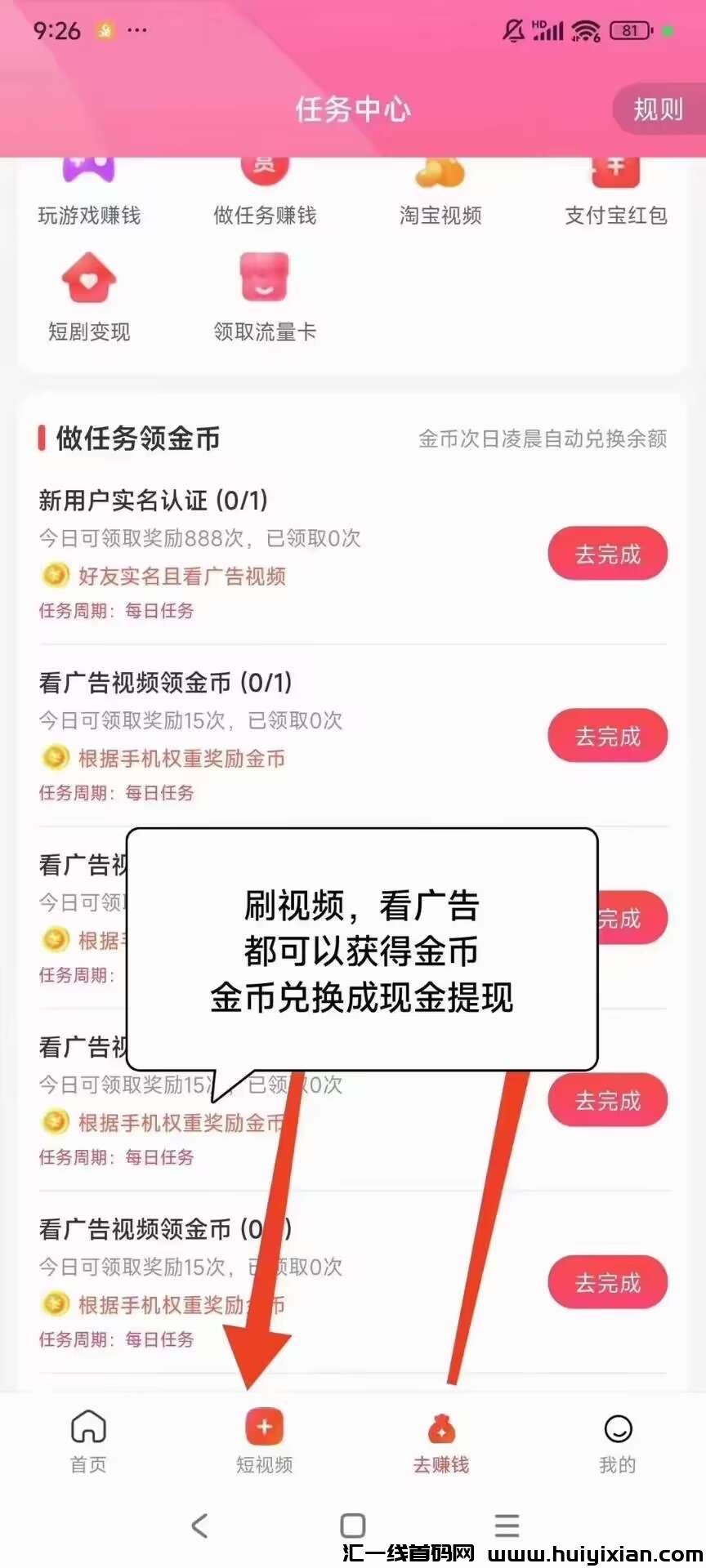Open 淘宝视频 Taobao video section

click(x=439, y=176)
